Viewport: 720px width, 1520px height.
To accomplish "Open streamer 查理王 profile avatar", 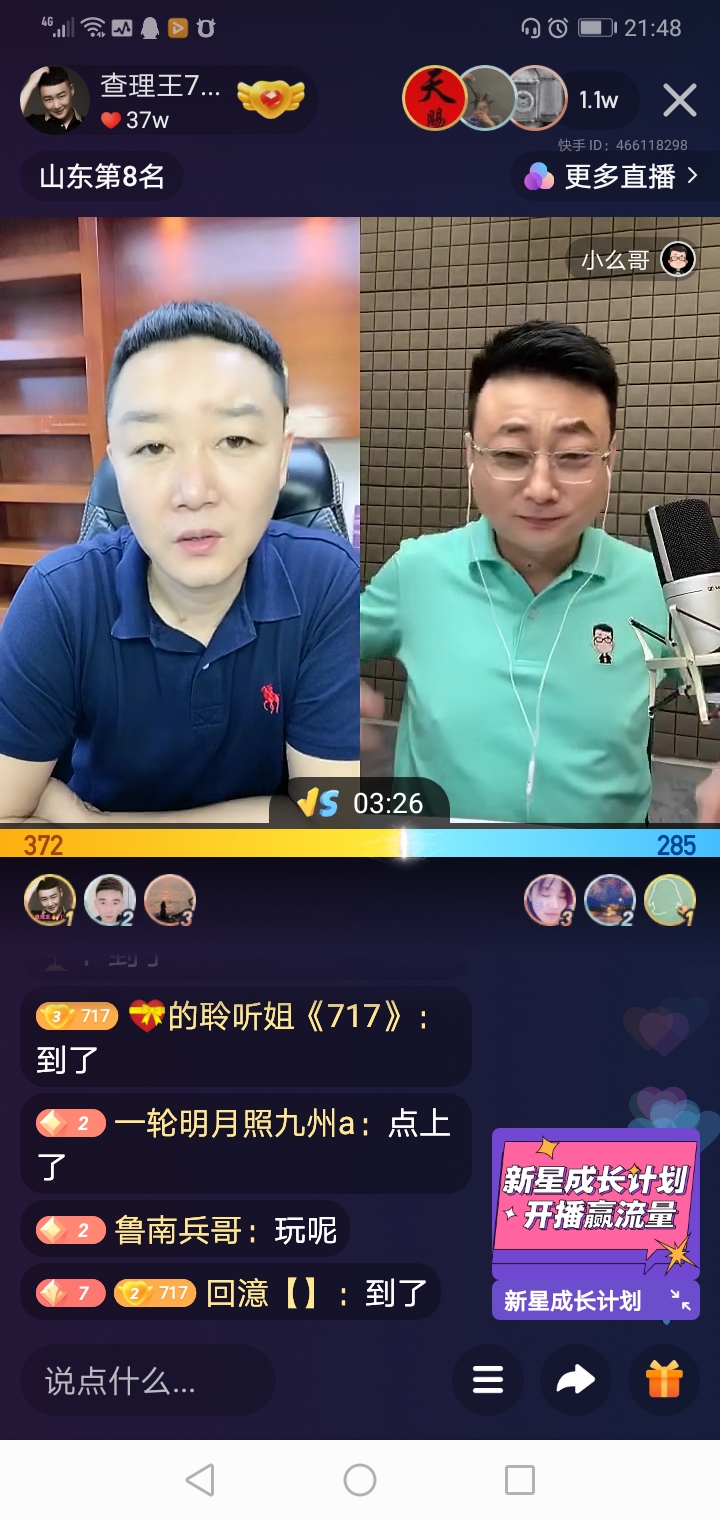I will (x=55, y=100).
